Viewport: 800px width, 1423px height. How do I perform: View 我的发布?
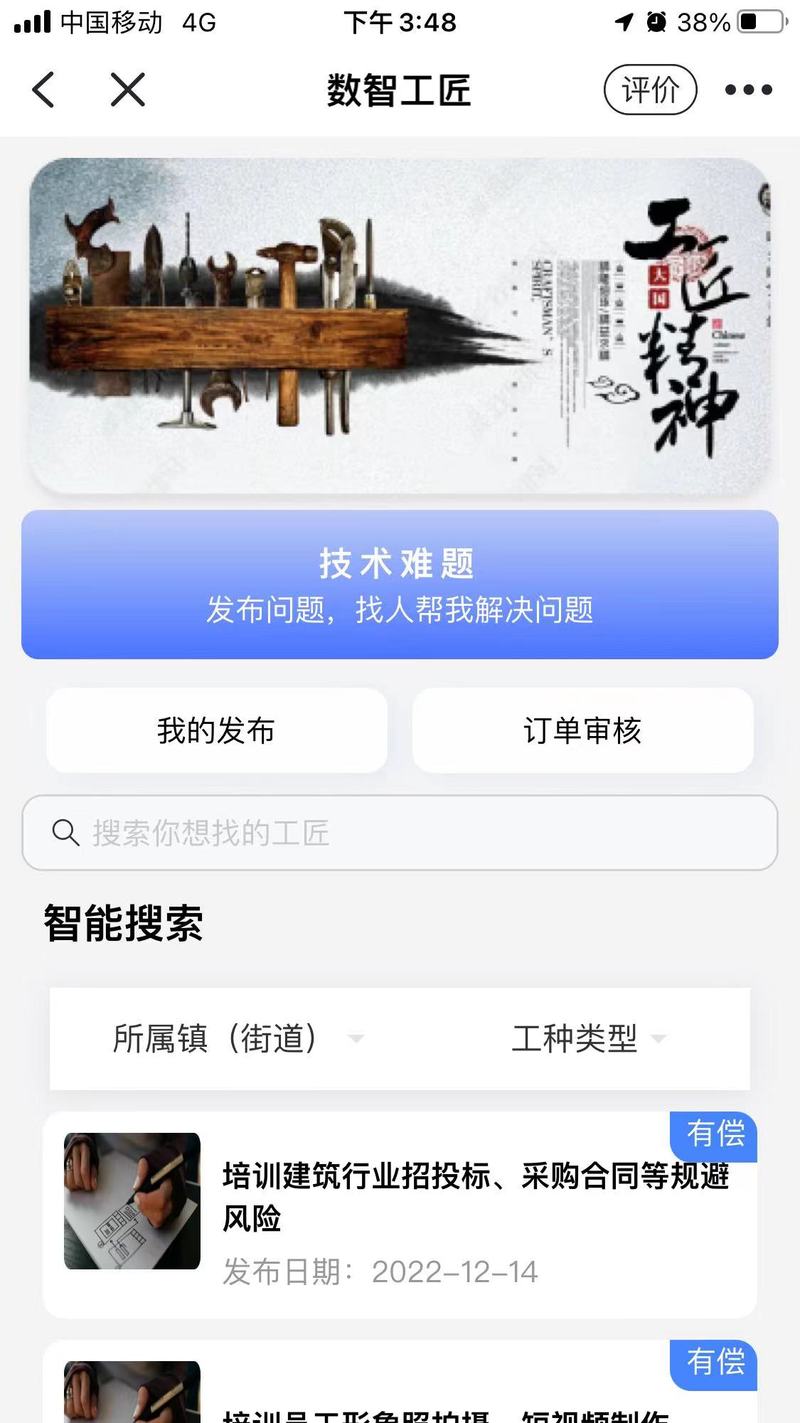click(x=216, y=731)
